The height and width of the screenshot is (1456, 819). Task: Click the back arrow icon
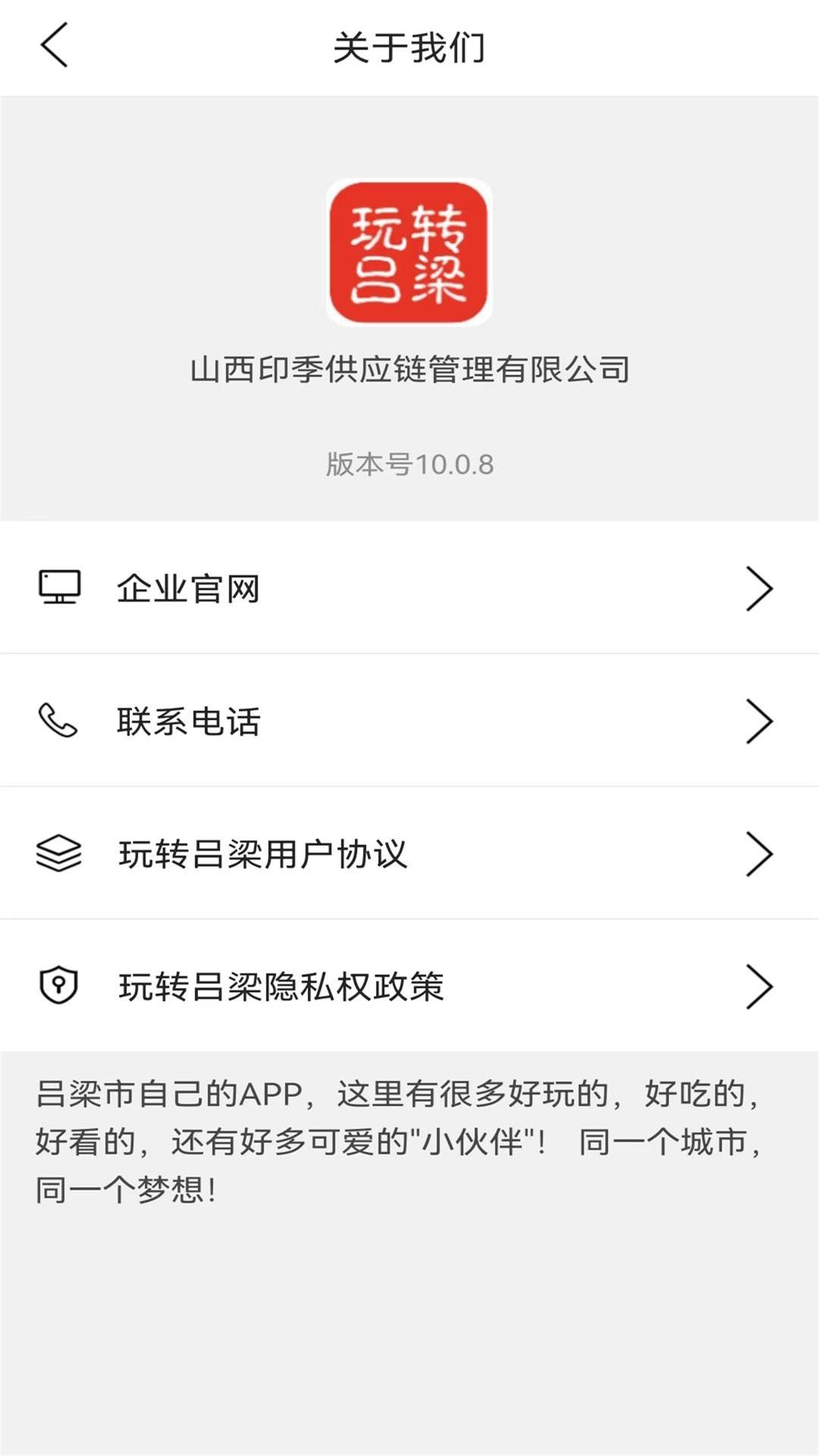pos(52,47)
